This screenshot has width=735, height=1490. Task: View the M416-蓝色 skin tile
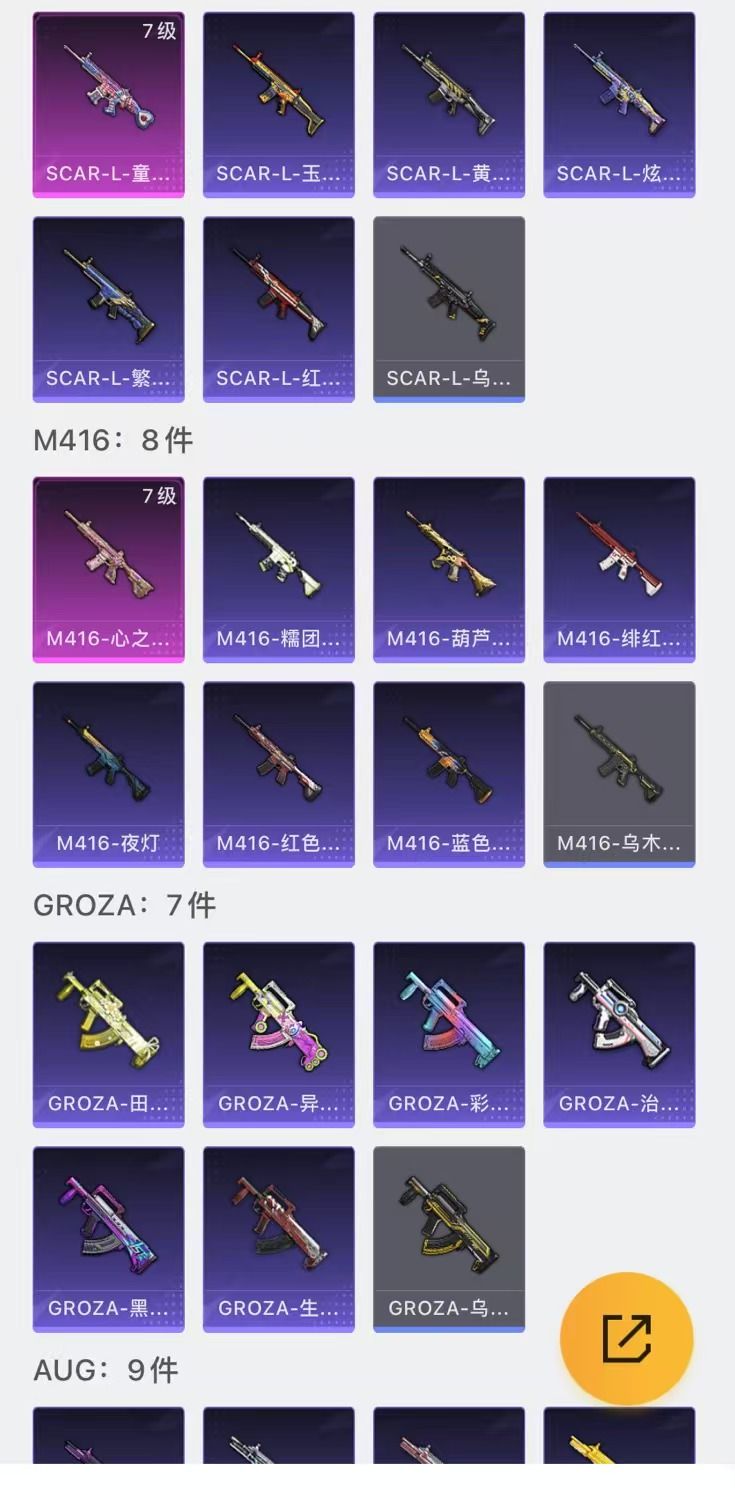(449, 774)
